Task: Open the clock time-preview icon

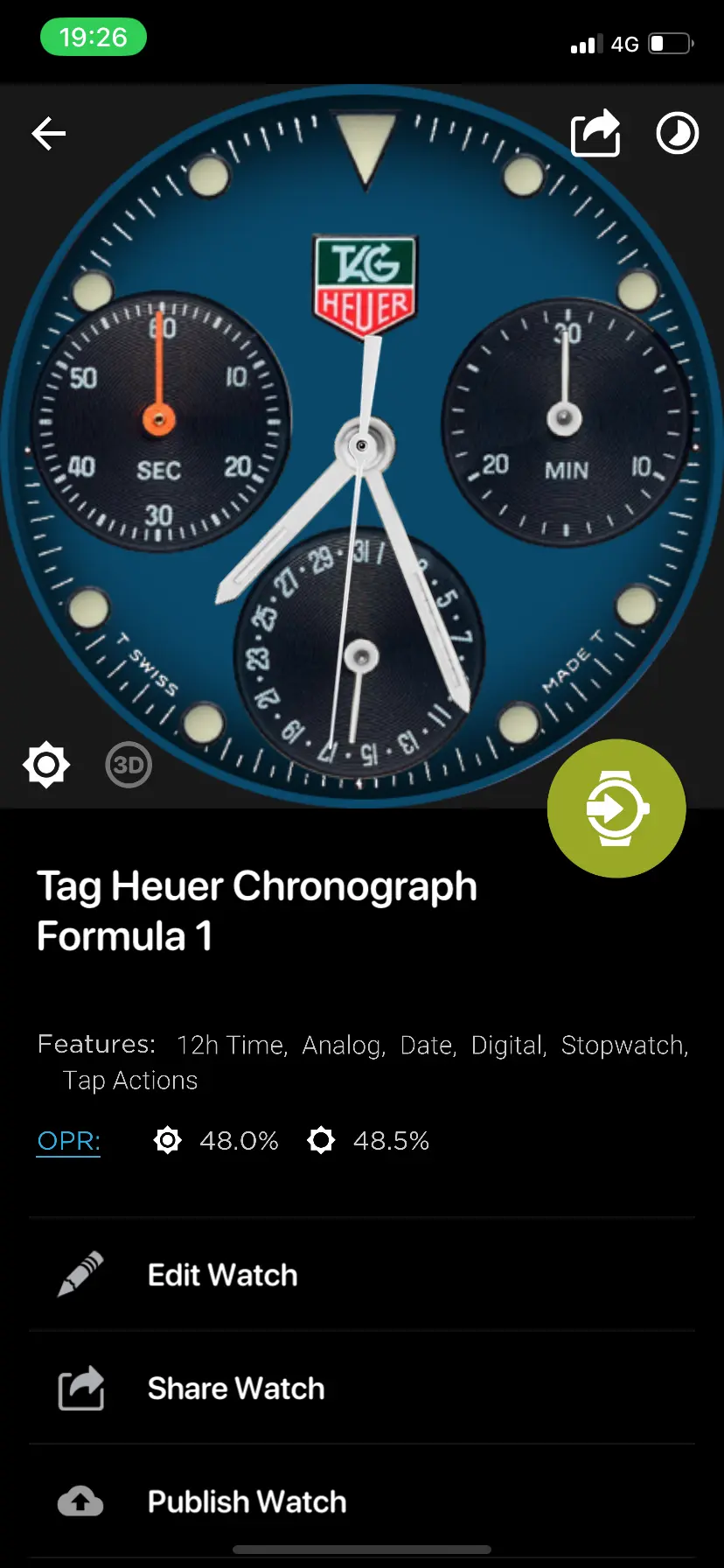Action: pos(677,134)
